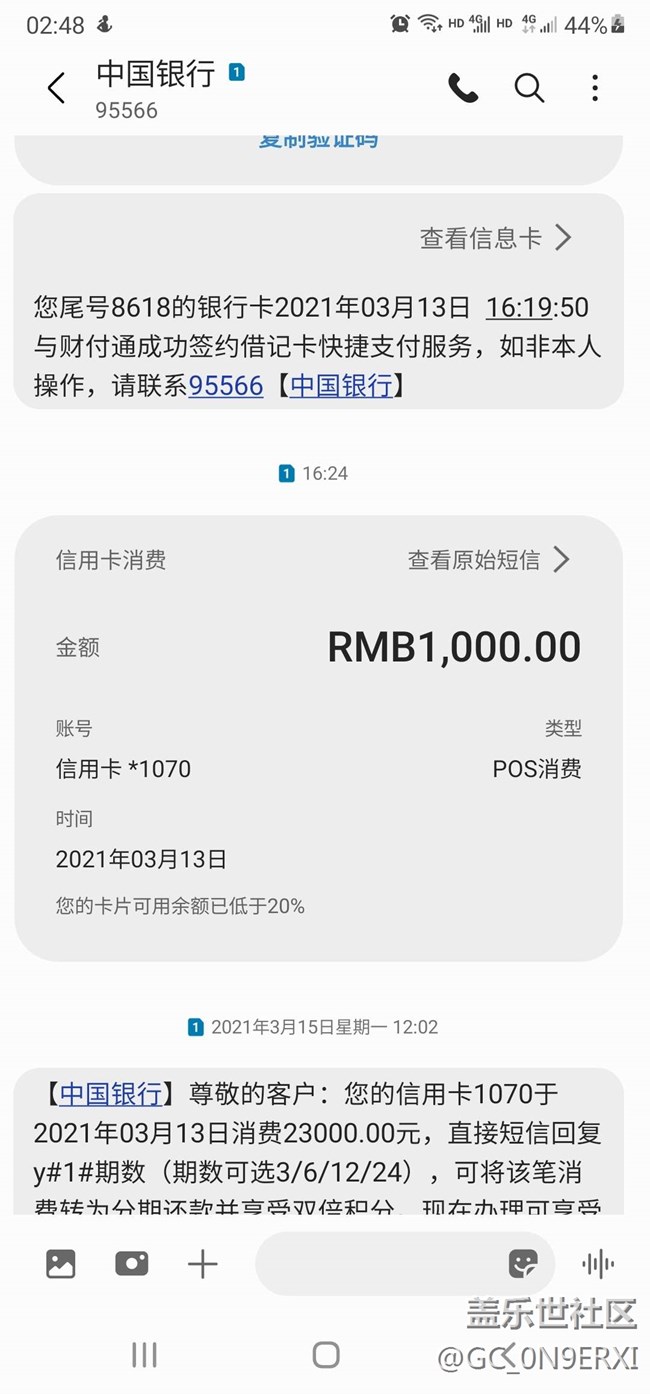The image size is (650, 1394).
Task: Open recent apps from navigation bar
Action: (145, 1355)
